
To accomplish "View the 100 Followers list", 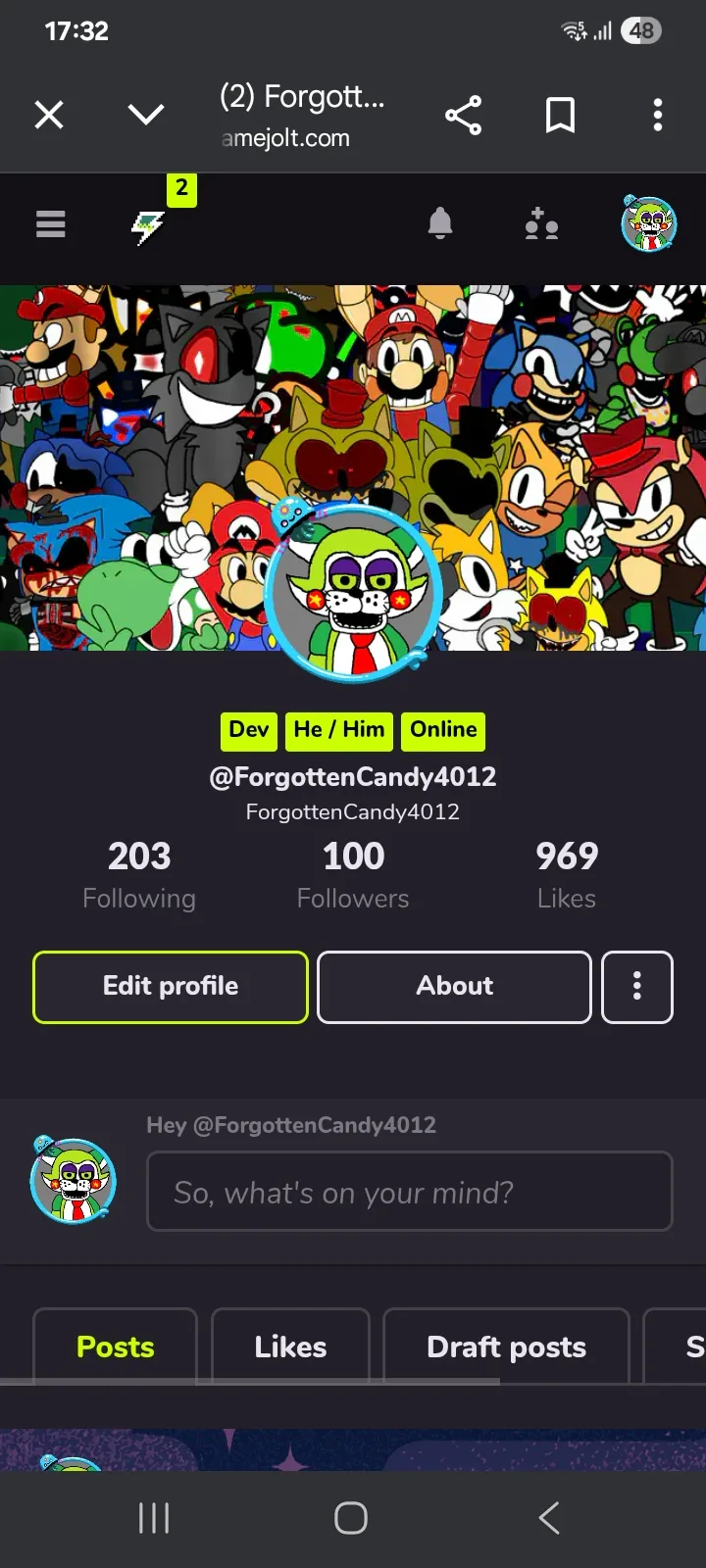I will (x=353, y=874).
